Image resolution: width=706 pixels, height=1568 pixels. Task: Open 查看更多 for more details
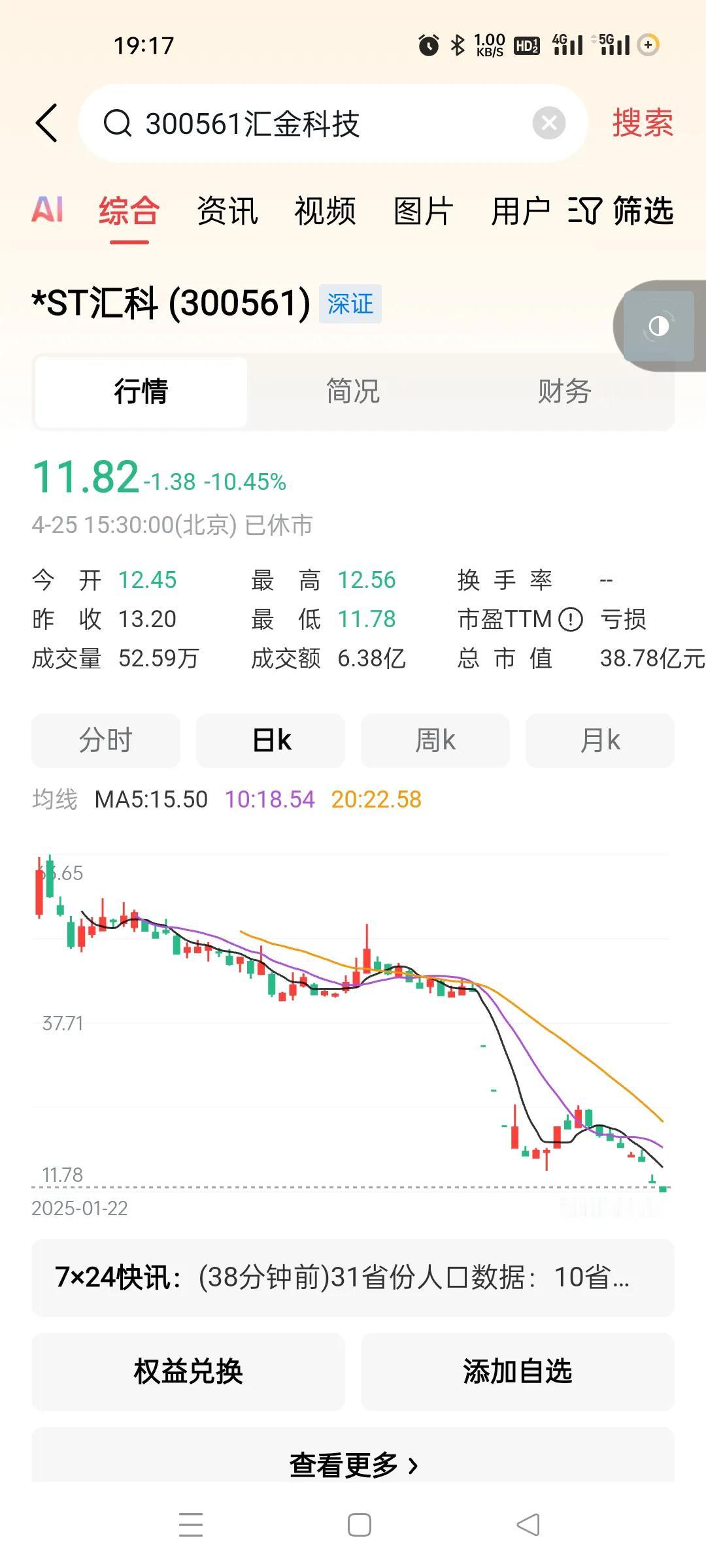coord(353,1465)
